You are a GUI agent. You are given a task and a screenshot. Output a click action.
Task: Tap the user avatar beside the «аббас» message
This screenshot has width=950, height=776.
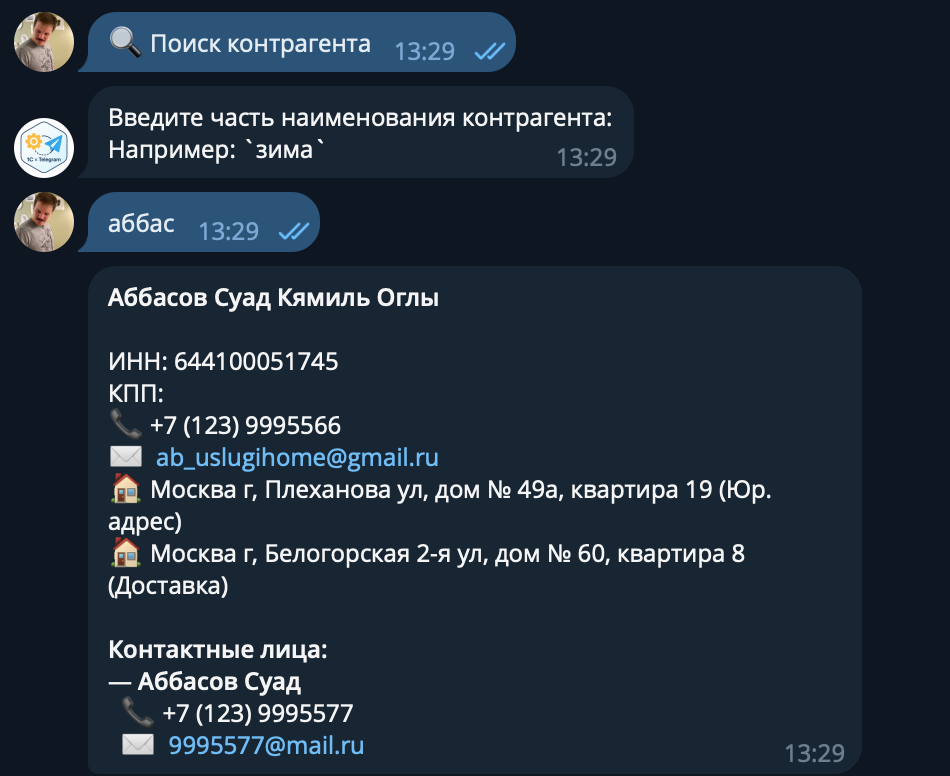coord(44,222)
